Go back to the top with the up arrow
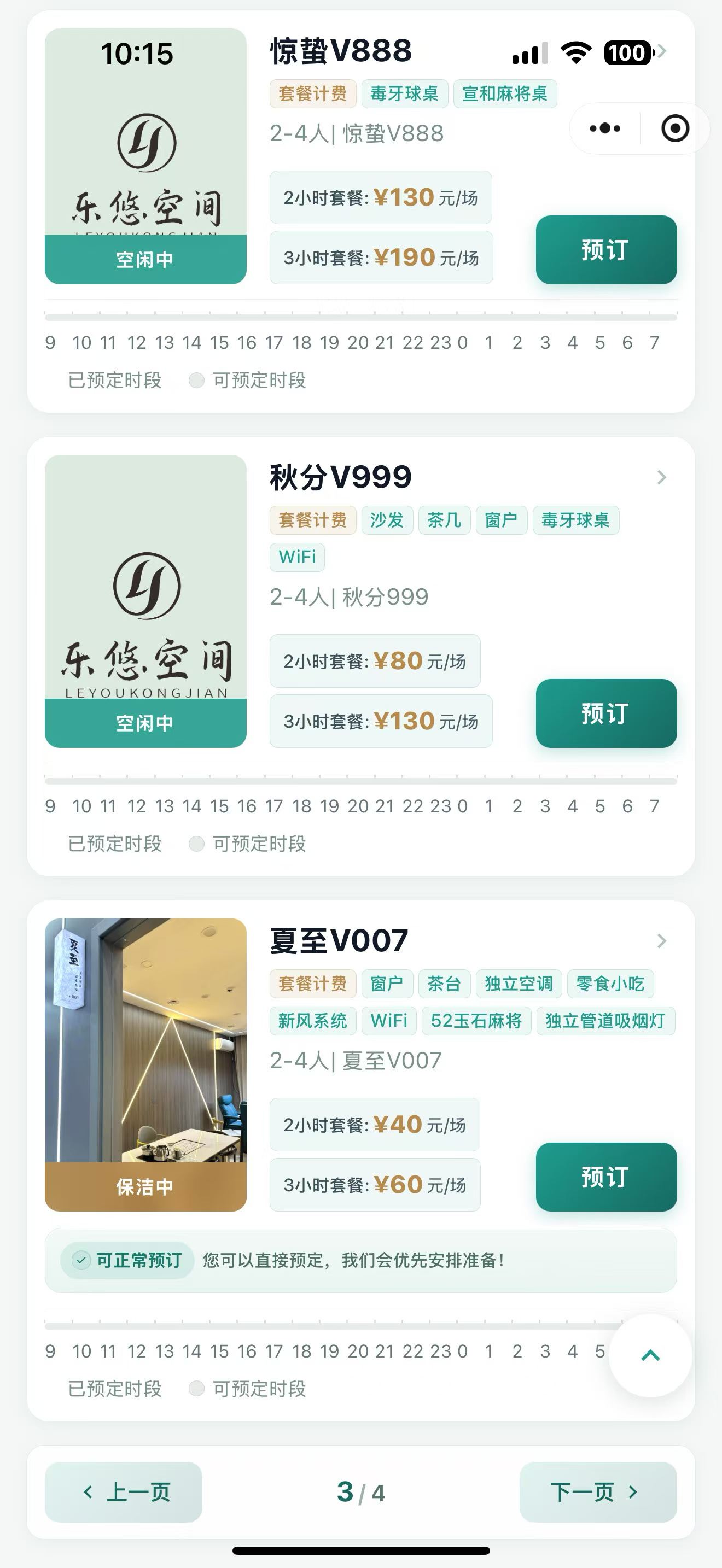 point(650,1355)
